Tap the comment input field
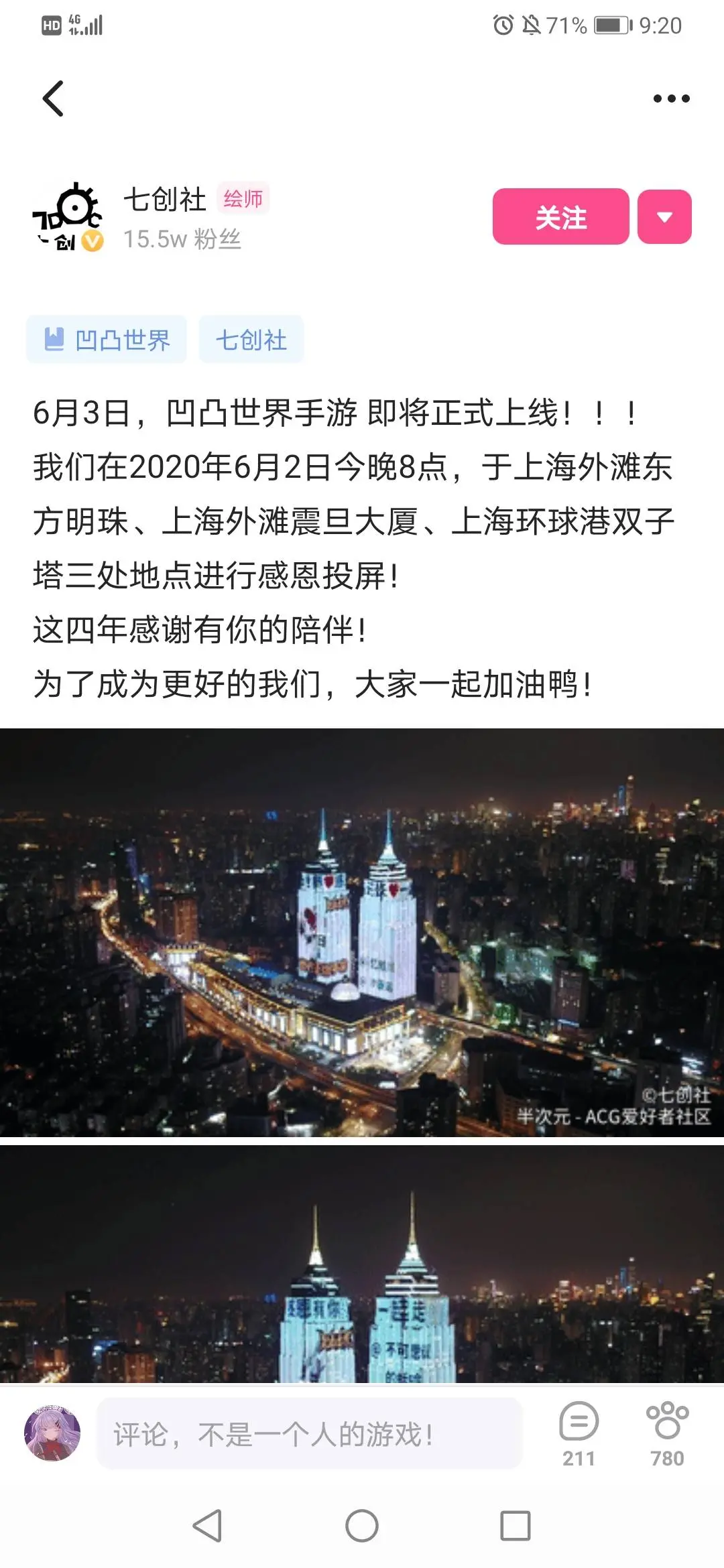This screenshot has height=1568, width=724. click(x=310, y=1433)
